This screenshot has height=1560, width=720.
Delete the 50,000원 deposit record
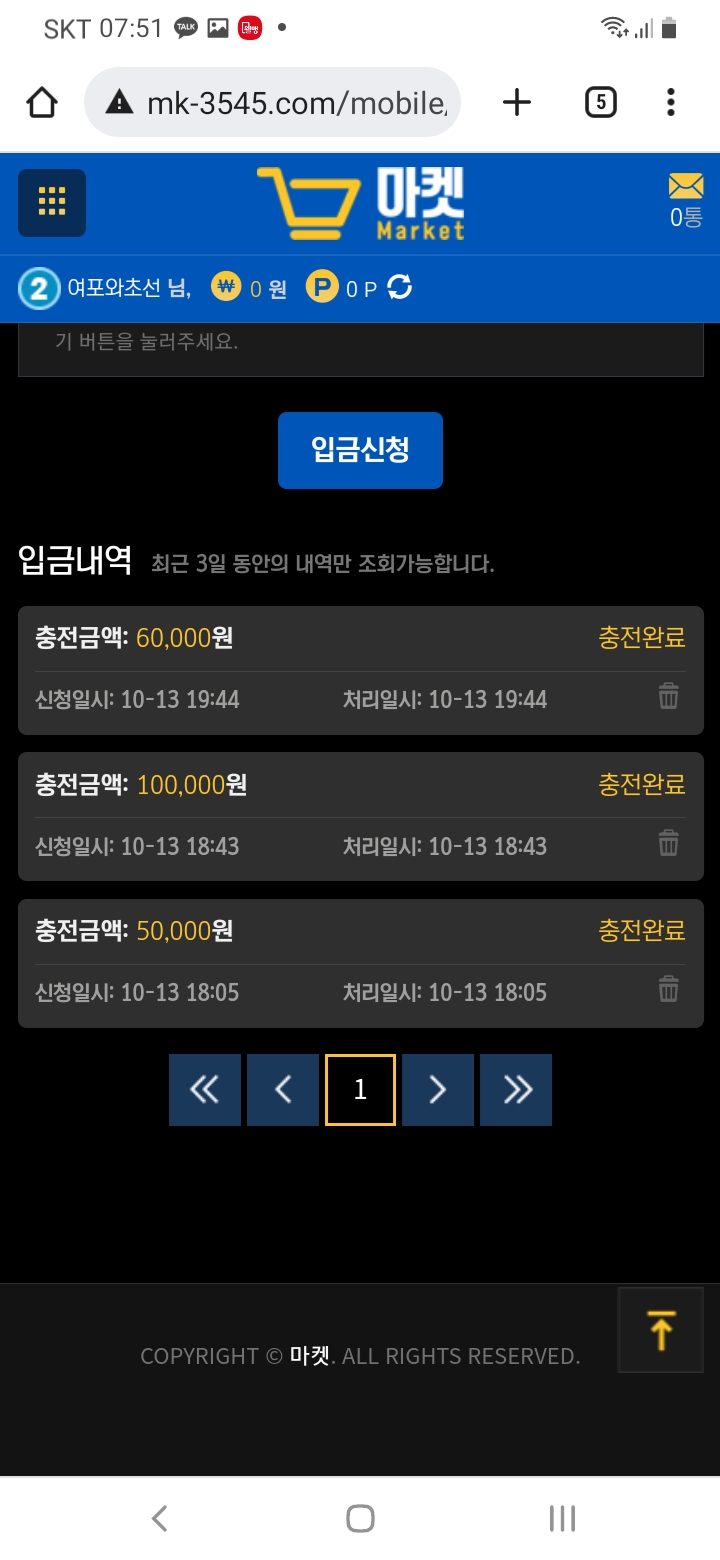click(x=668, y=989)
